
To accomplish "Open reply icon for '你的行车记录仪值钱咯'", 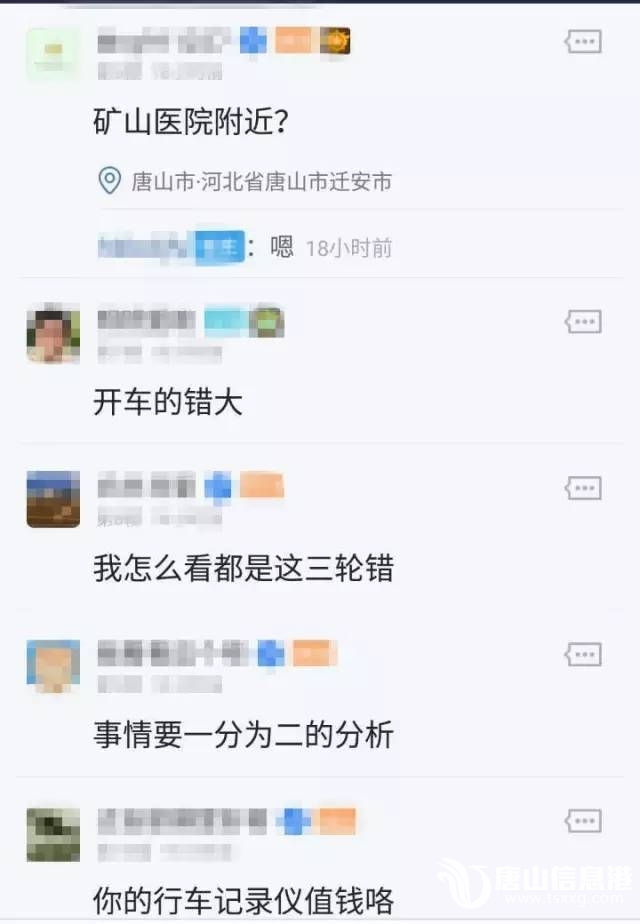I will tap(583, 822).
